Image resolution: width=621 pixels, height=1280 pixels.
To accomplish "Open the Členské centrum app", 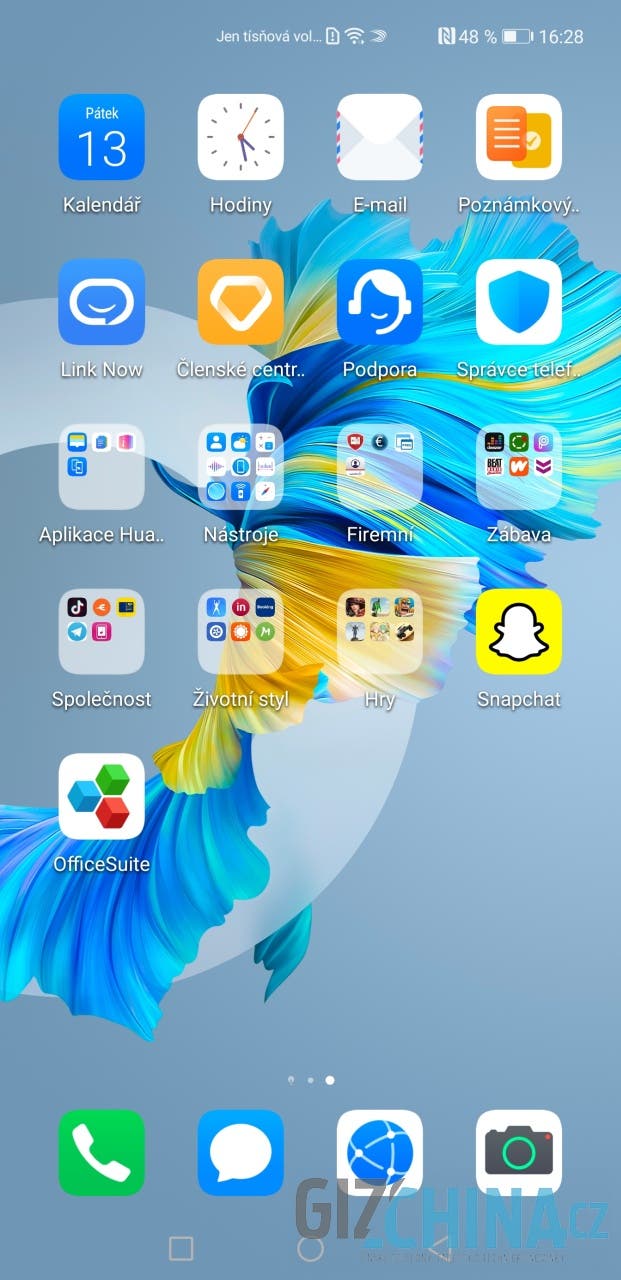I will pyautogui.click(x=241, y=302).
